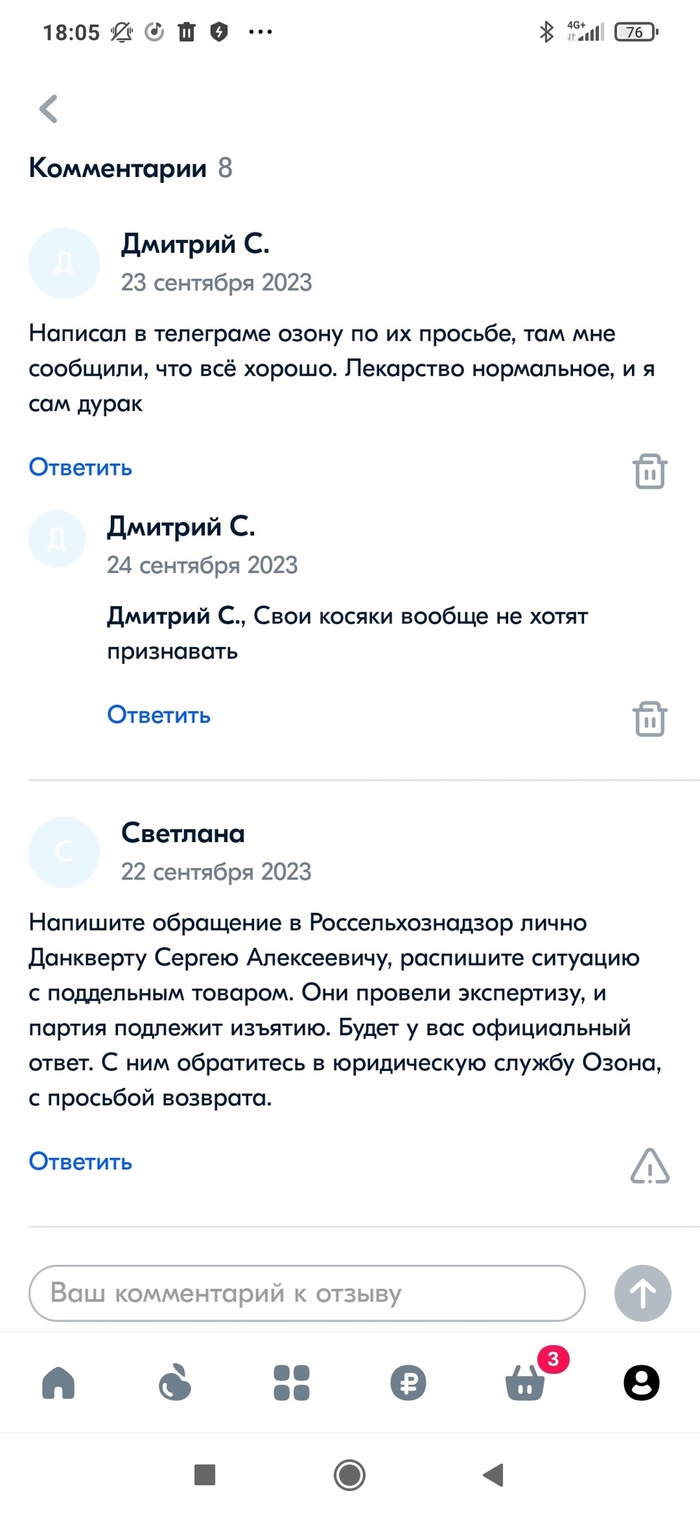Tap the system home button
Screen dimensions: 700x1517
pyautogui.click(x=349, y=1474)
